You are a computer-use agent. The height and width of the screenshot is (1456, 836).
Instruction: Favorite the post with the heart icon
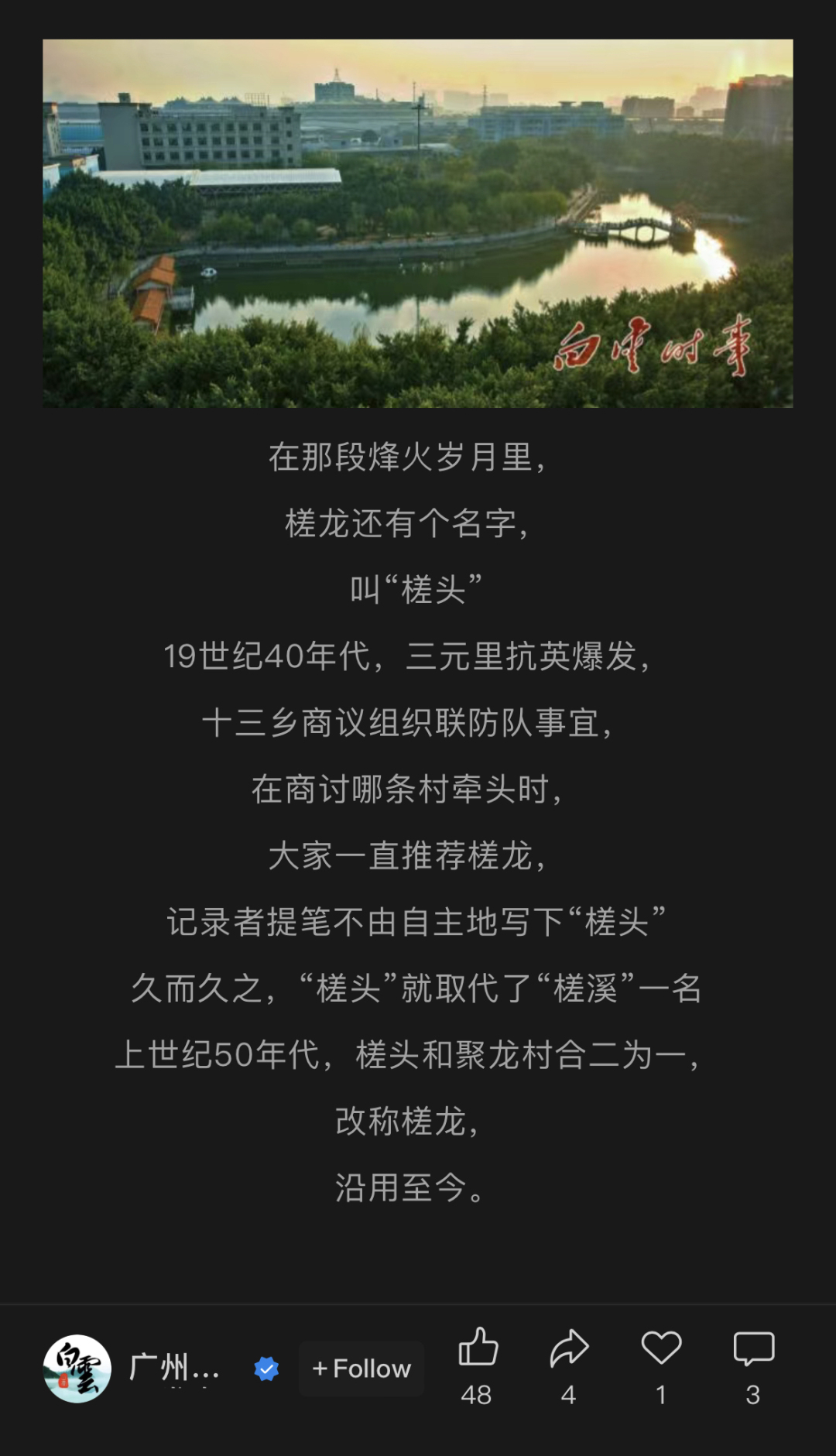[661, 1348]
